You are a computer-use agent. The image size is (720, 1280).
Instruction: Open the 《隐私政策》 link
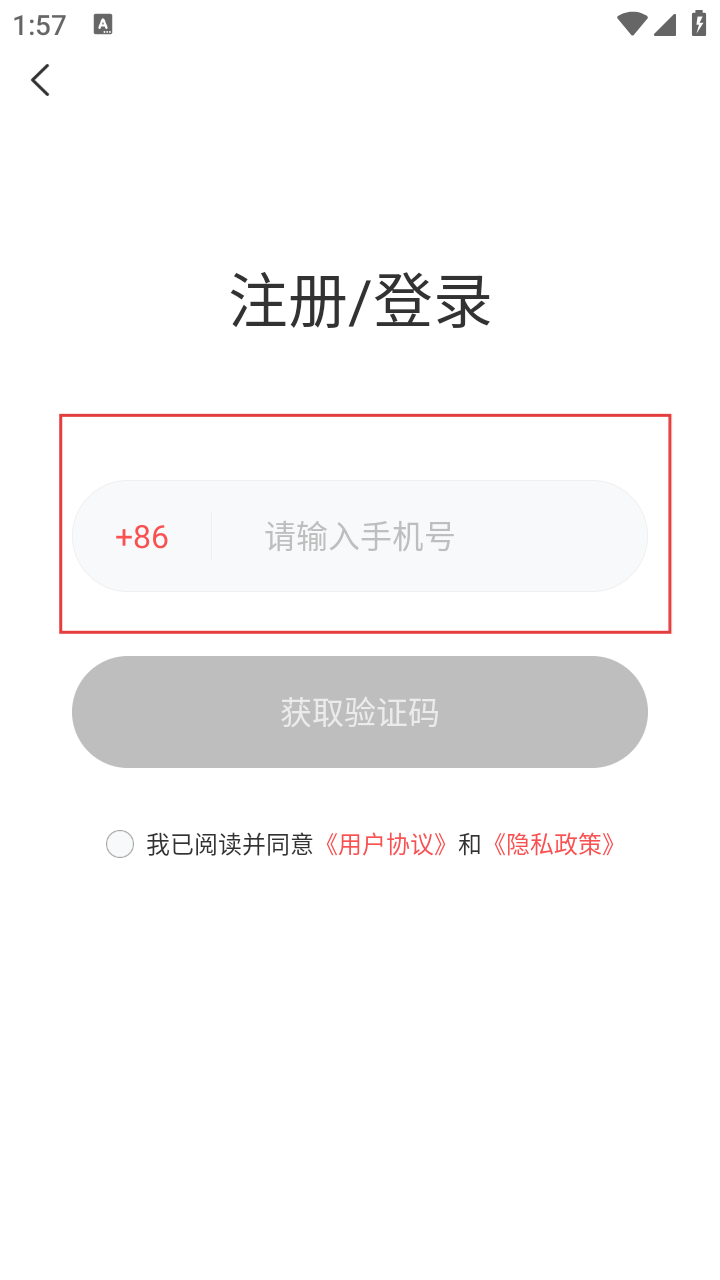pyautogui.click(x=555, y=844)
